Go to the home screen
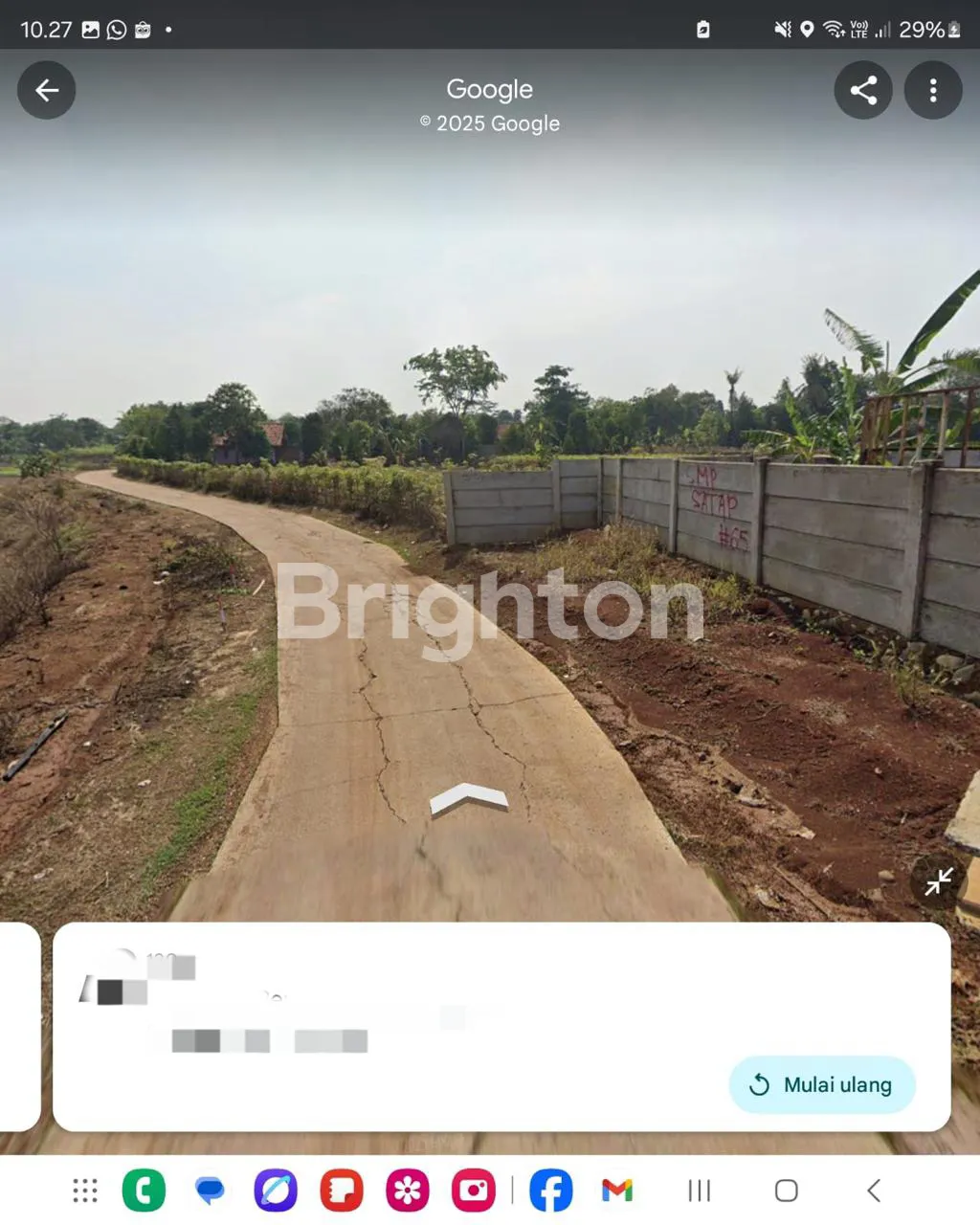The width and height of the screenshot is (980, 1225). (787, 1191)
